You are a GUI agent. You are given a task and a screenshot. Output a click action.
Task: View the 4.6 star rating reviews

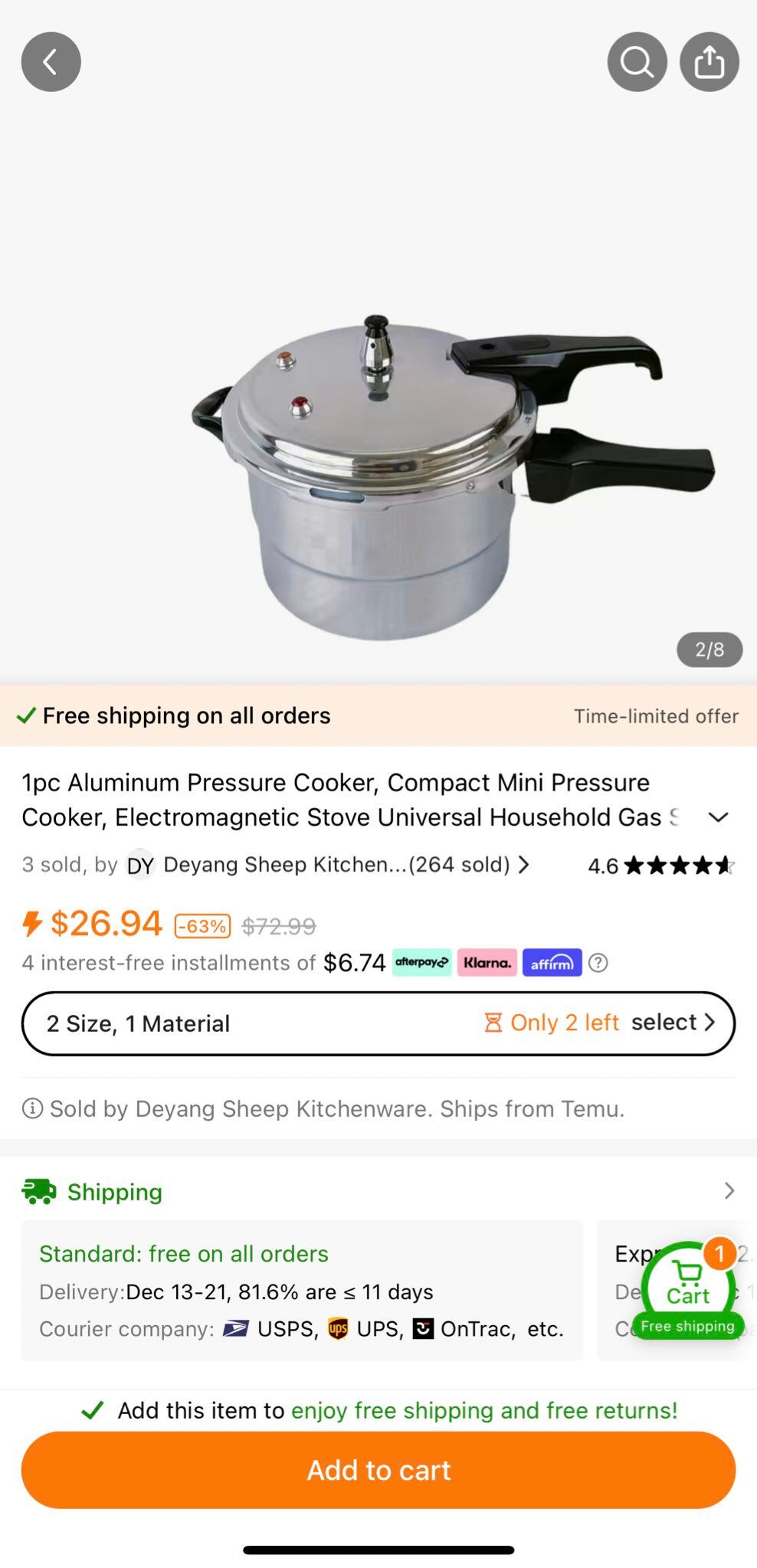pos(660,866)
